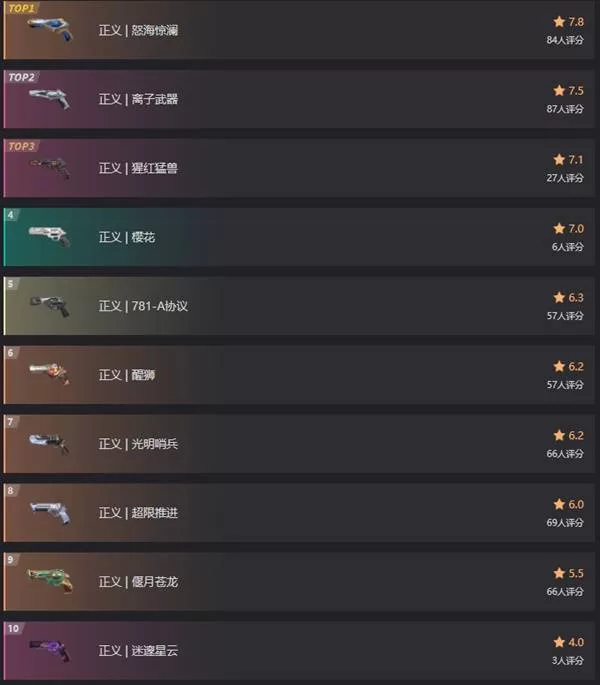This screenshot has width=600, height=685.
Task: Open the 光明哨兵 skin row
Action: (x=139, y=444)
